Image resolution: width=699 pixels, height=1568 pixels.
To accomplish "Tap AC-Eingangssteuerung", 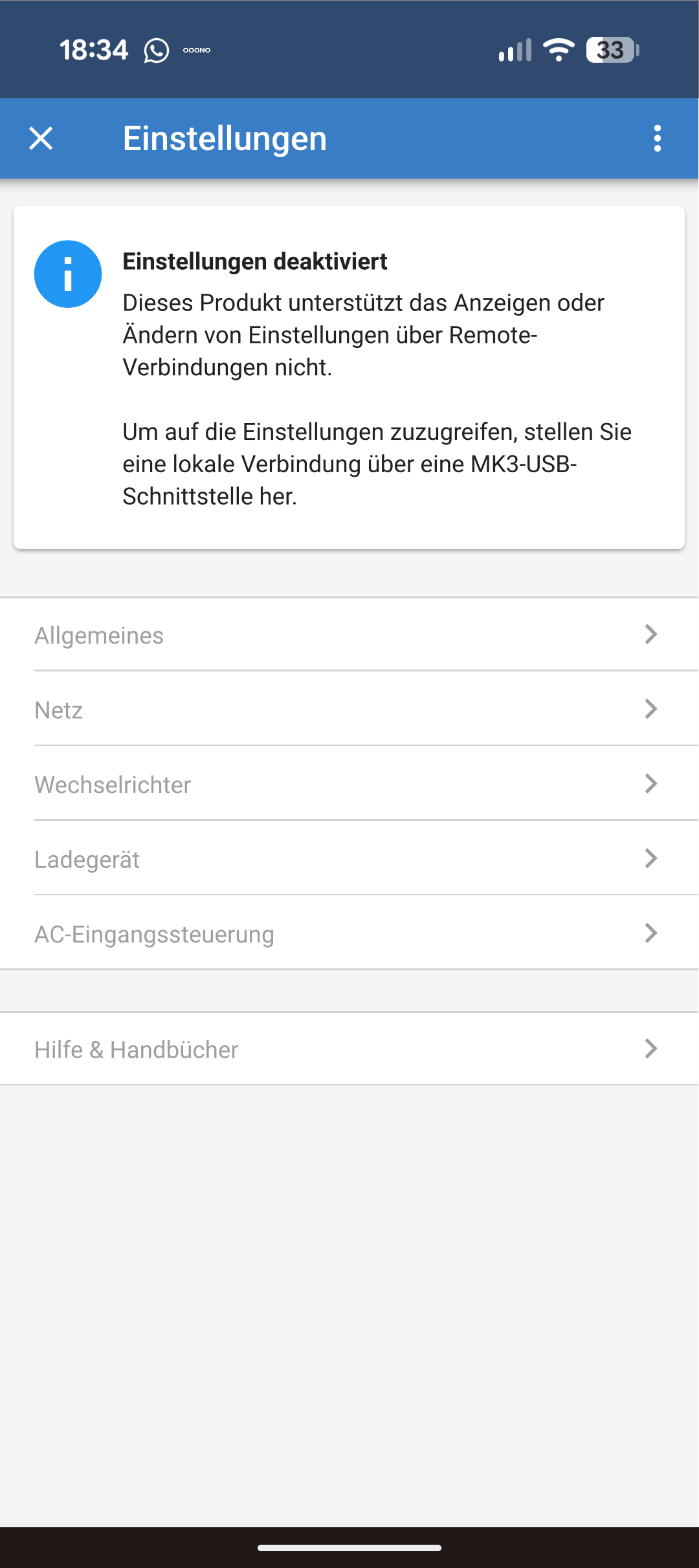I will [x=349, y=933].
